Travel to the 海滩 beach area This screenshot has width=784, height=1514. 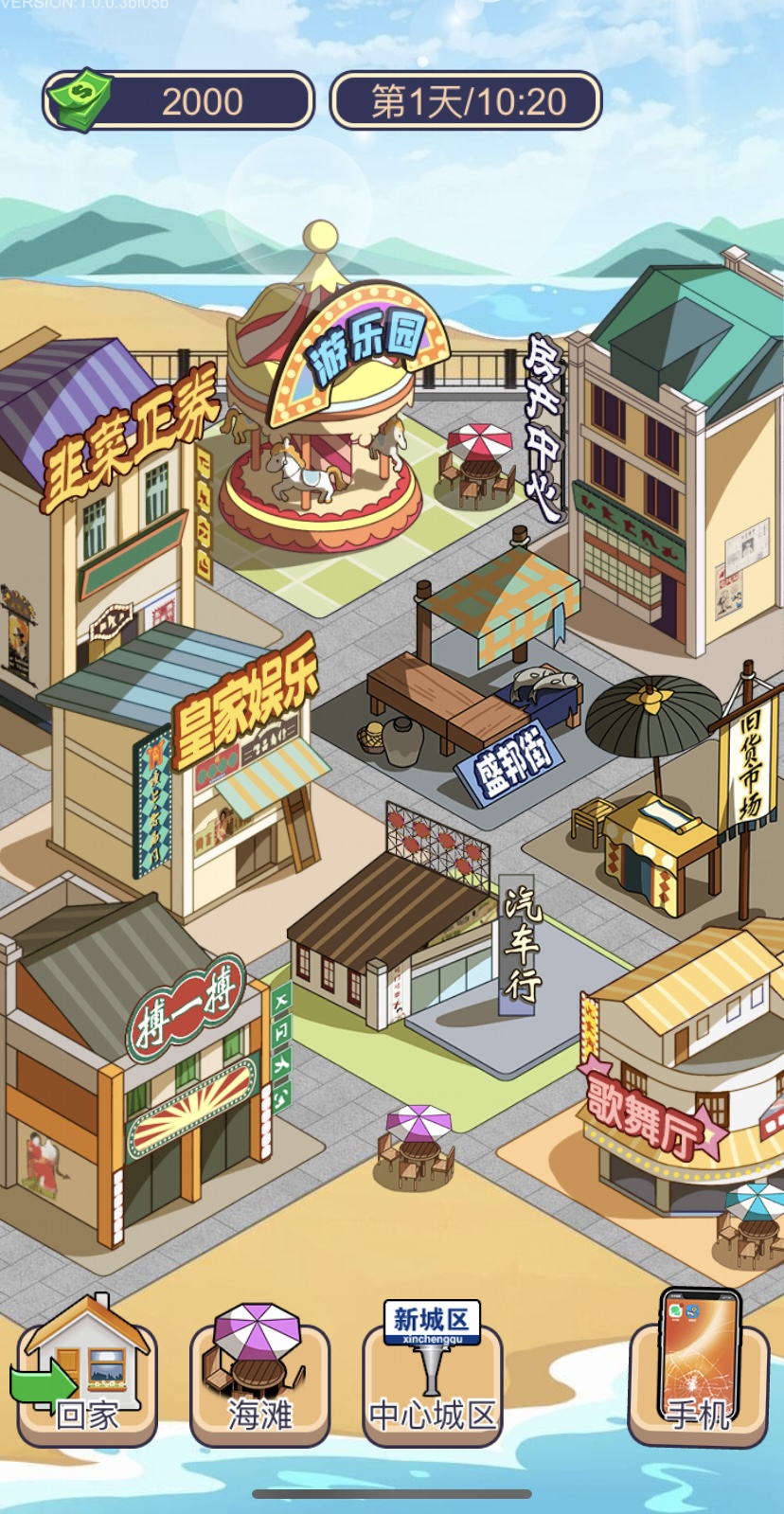258,1372
